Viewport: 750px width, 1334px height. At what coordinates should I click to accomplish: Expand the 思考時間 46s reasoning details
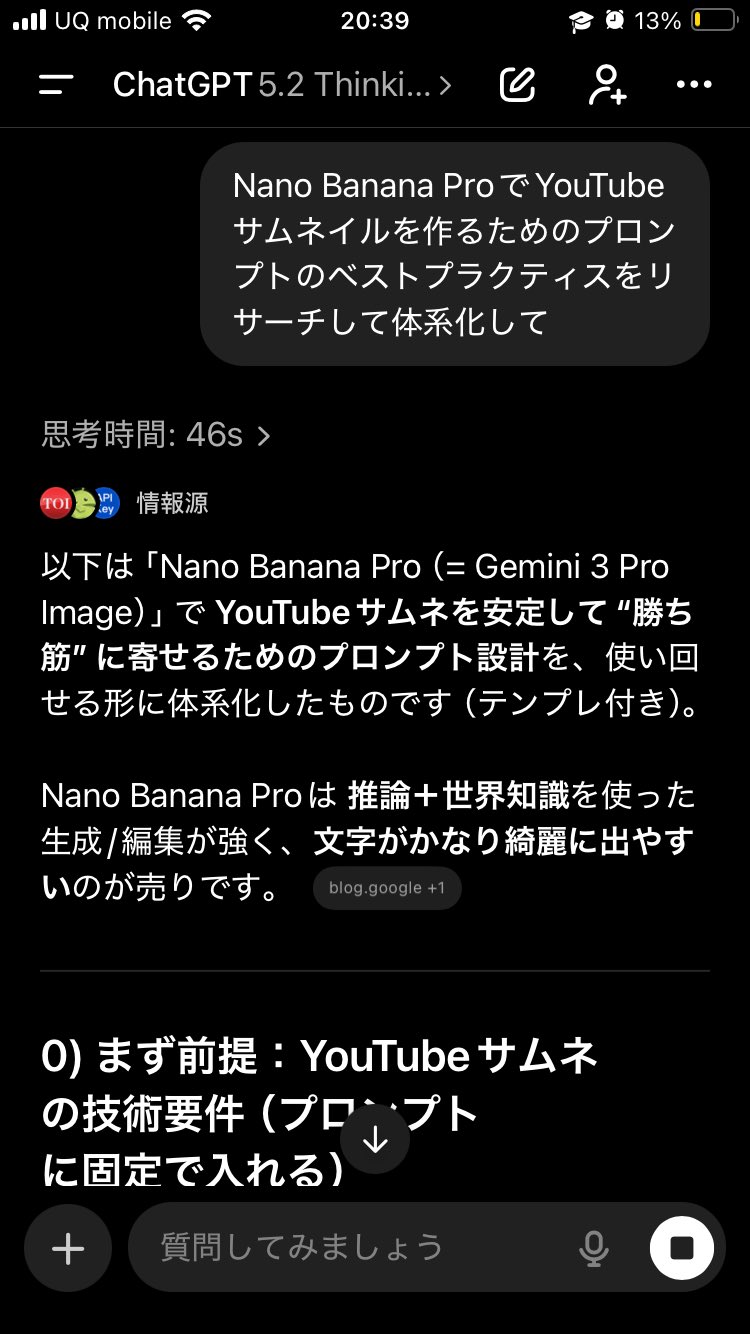point(150,434)
